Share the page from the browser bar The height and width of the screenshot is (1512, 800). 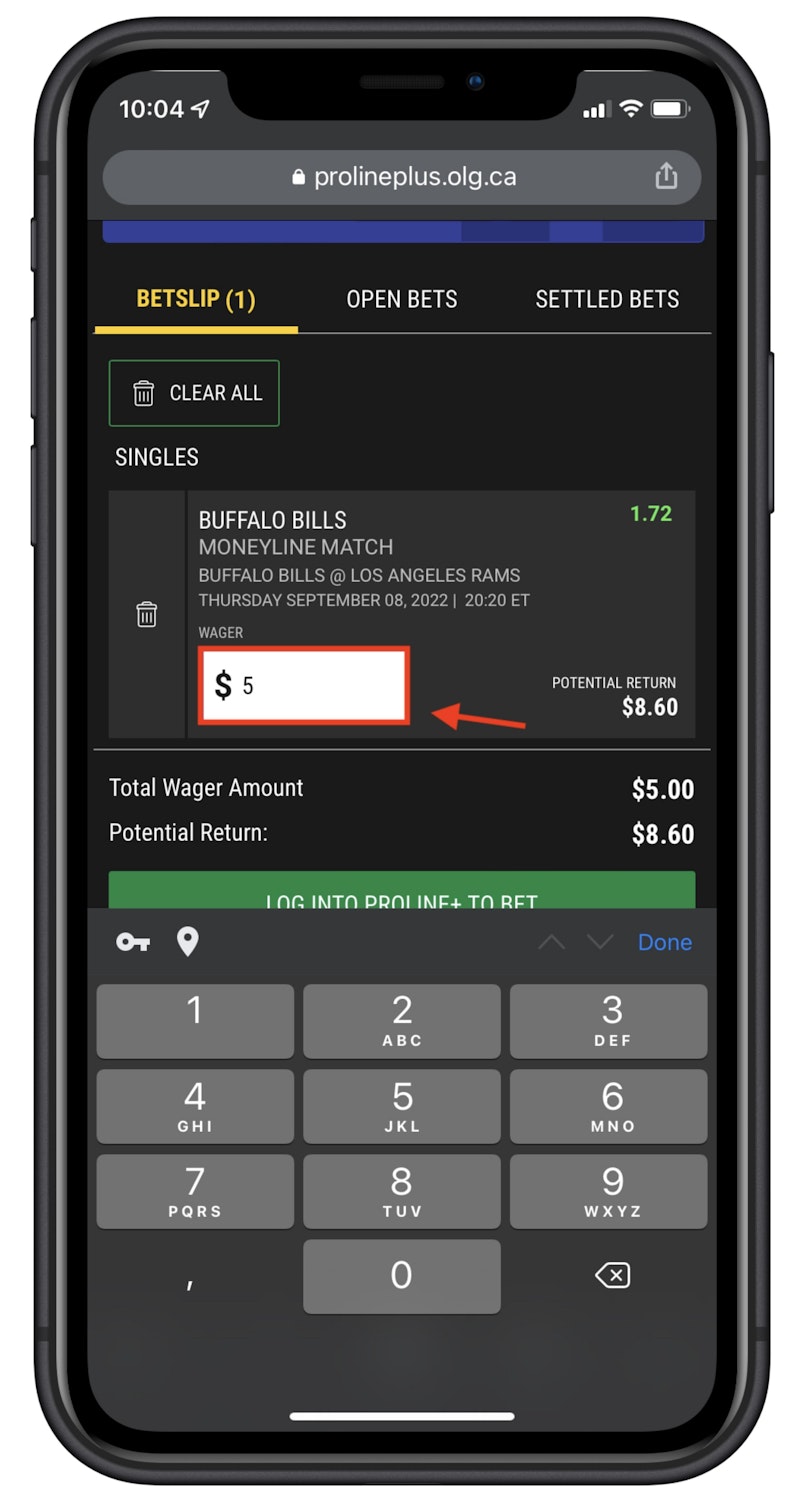(x=666, y=177)
